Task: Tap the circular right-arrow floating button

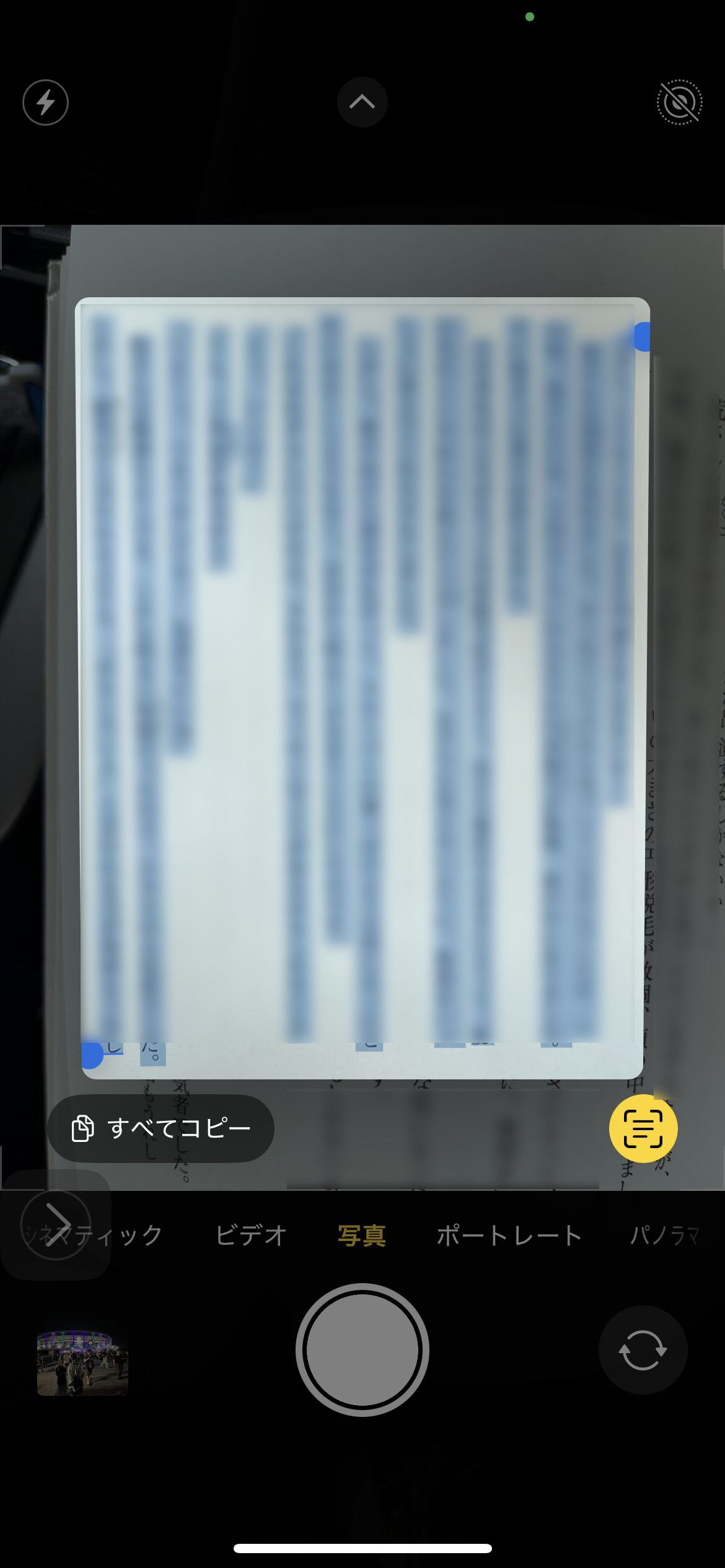Action: coord(56,1225)
